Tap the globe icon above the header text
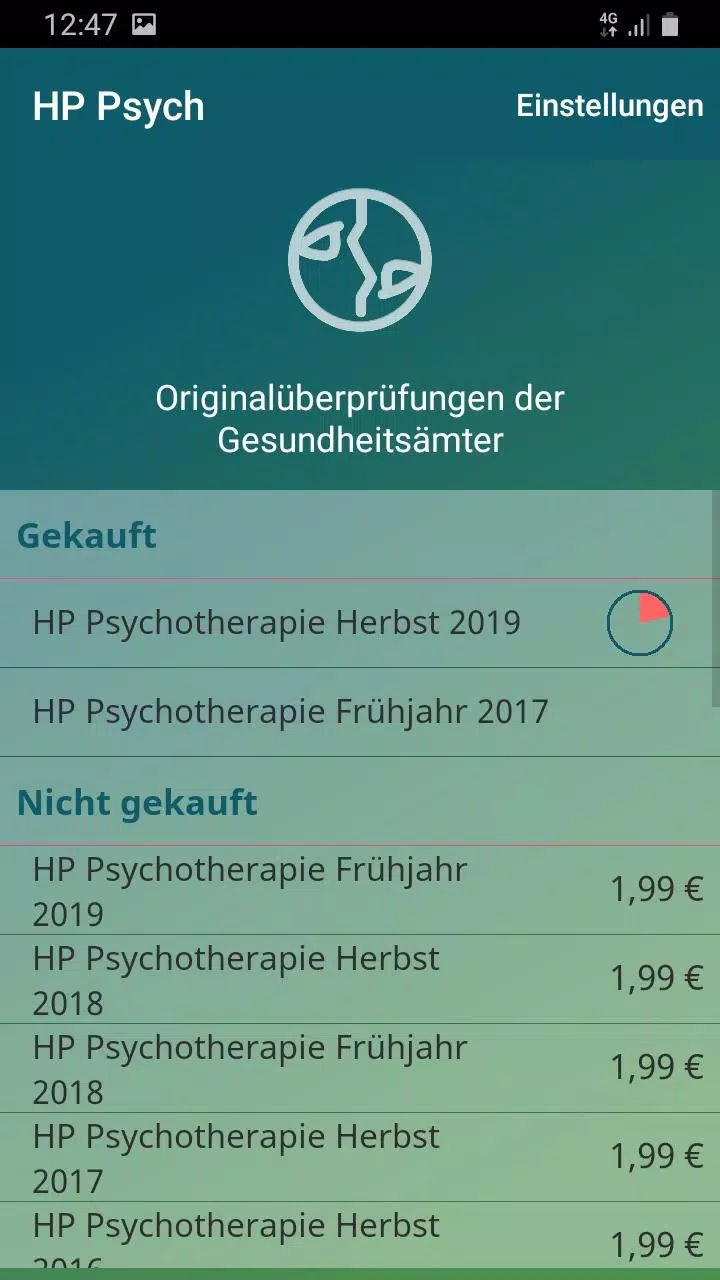This screenshot has height=1280, width=720. pyautogui.click(x=360, y=259)
